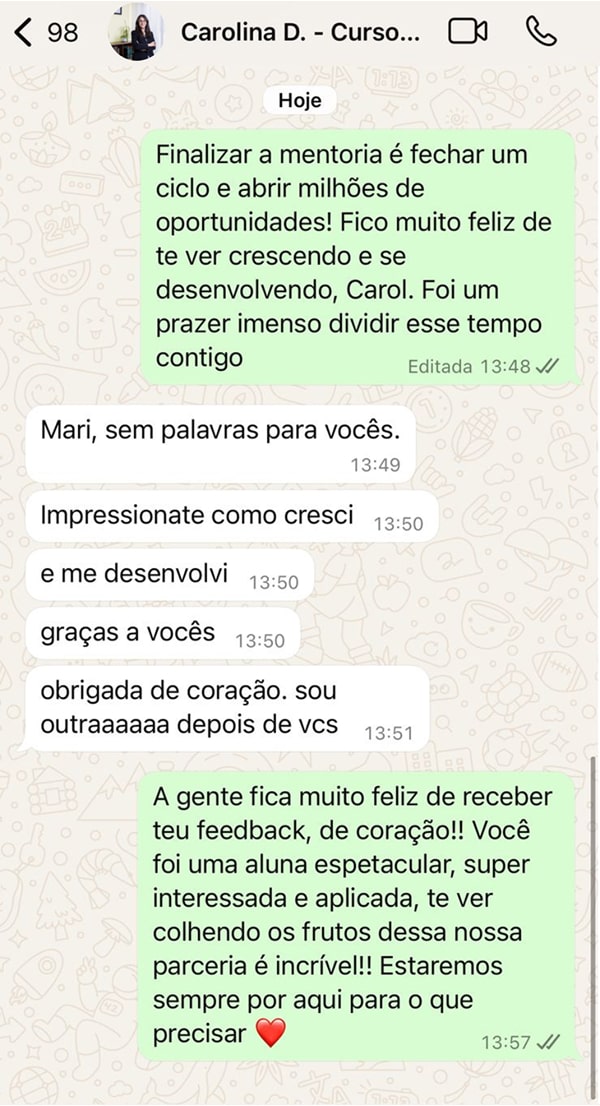Open contact info for Carolina D. - Curso
600x1106 pixels.
(300, 33)
